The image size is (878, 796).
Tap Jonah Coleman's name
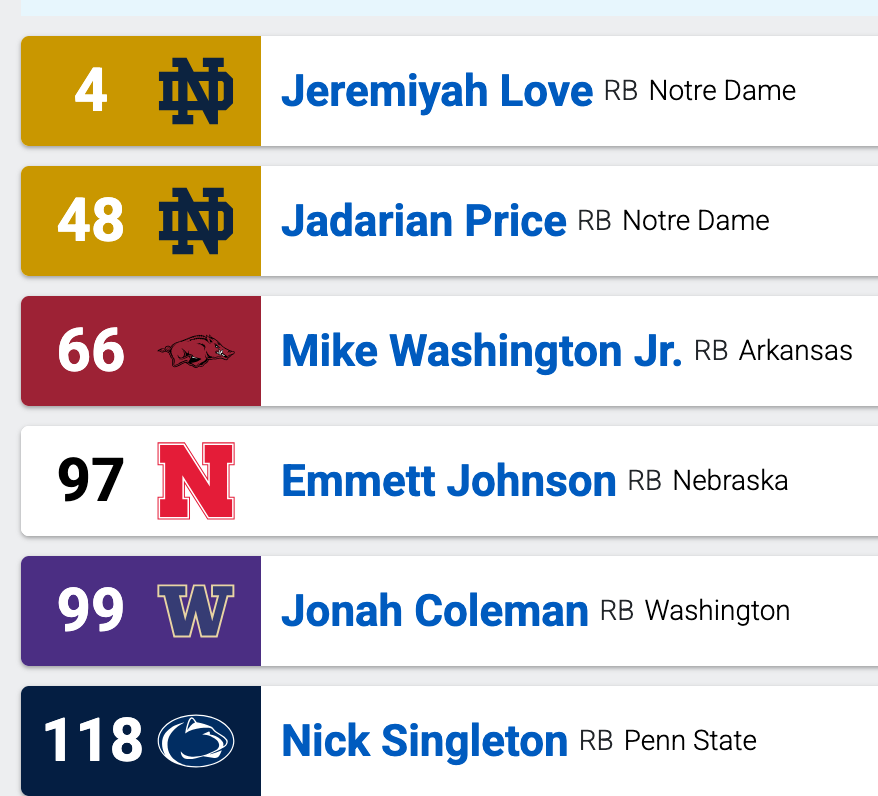[x=435, y=611]
